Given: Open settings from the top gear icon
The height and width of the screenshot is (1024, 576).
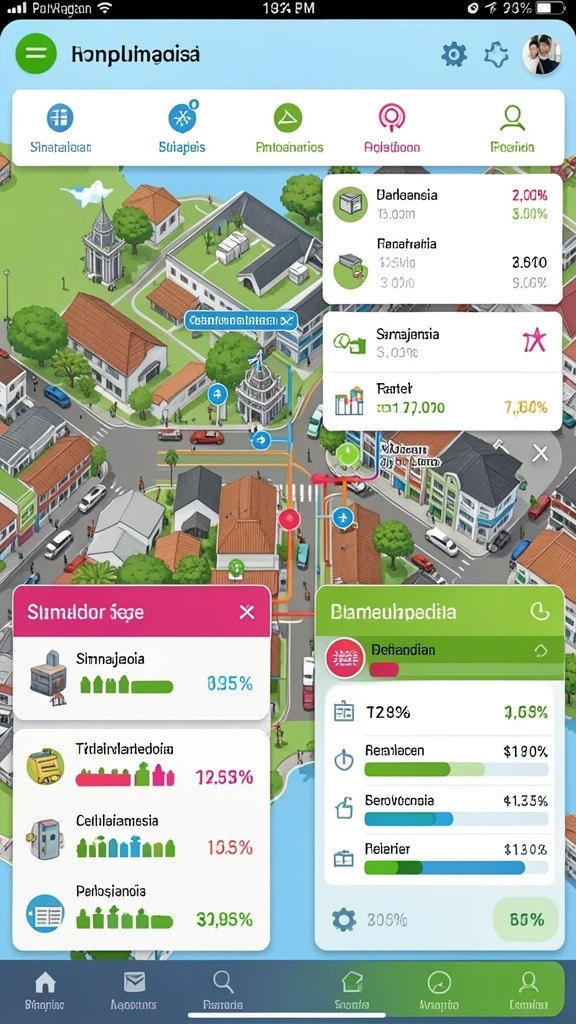Looking at the screenshot, I should point(454,55).
